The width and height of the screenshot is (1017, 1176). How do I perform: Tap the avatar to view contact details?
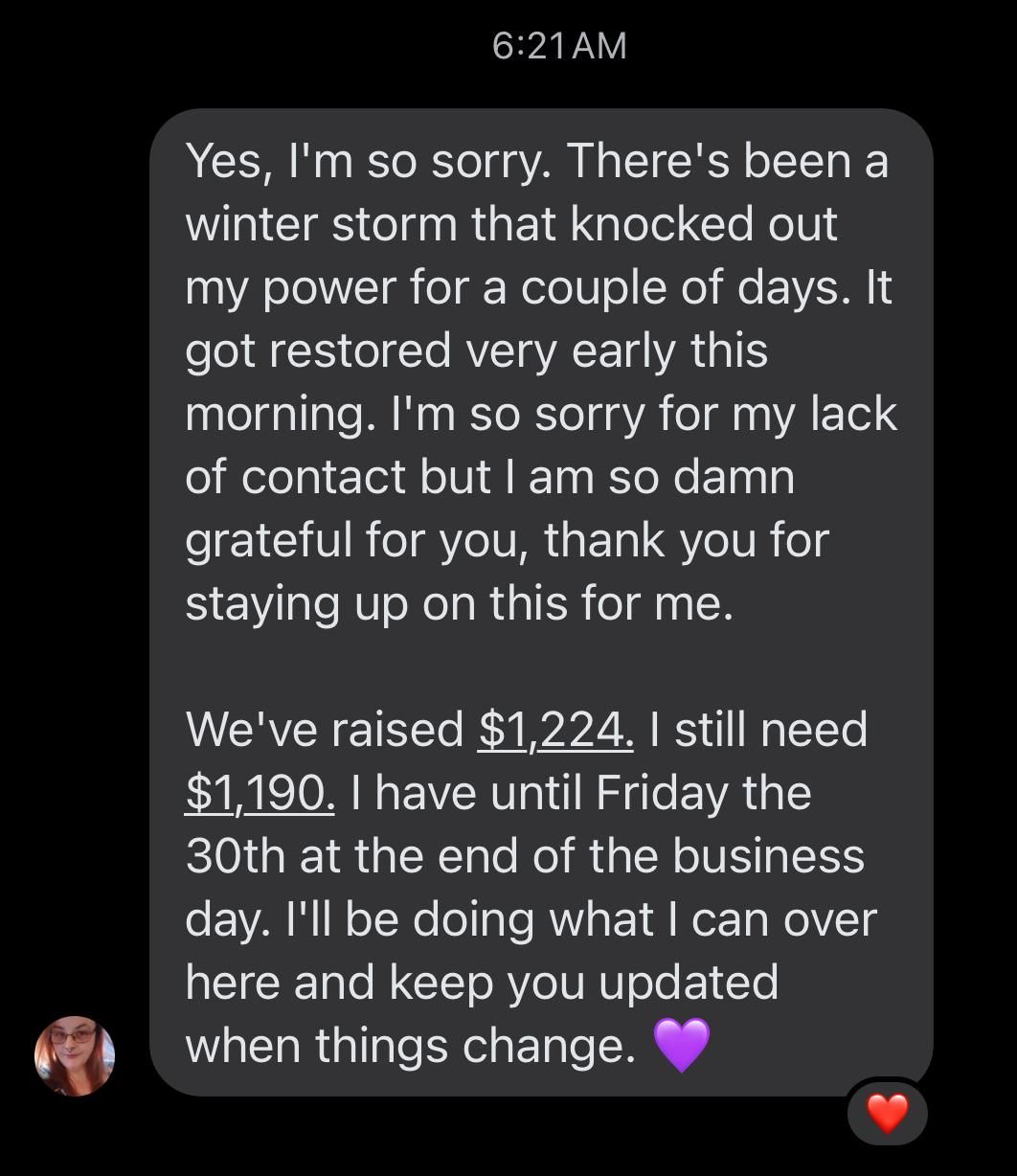[73, 1053]
